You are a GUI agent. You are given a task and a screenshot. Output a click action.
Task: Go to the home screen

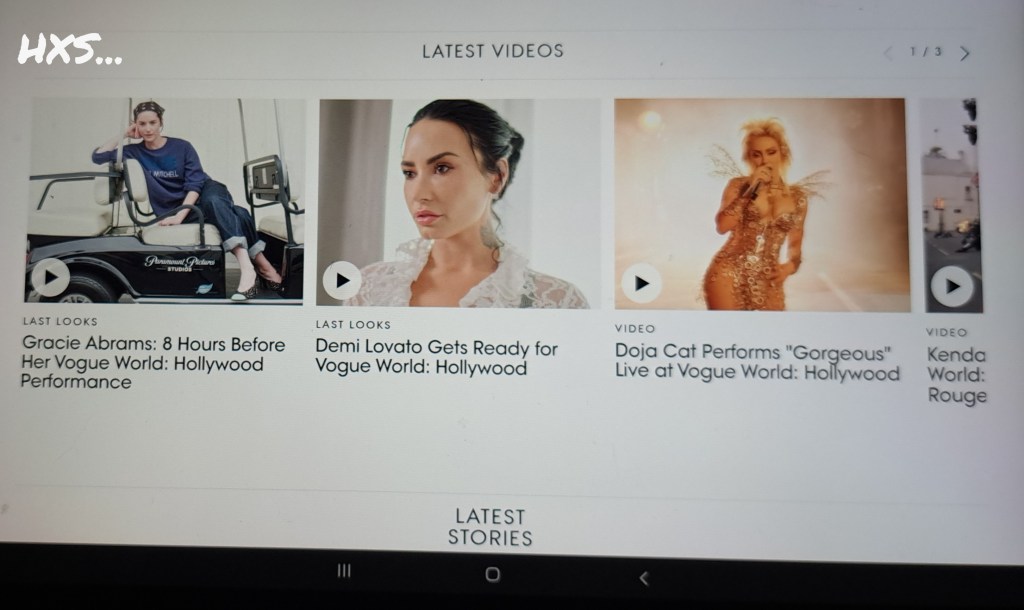click(492, 574)
